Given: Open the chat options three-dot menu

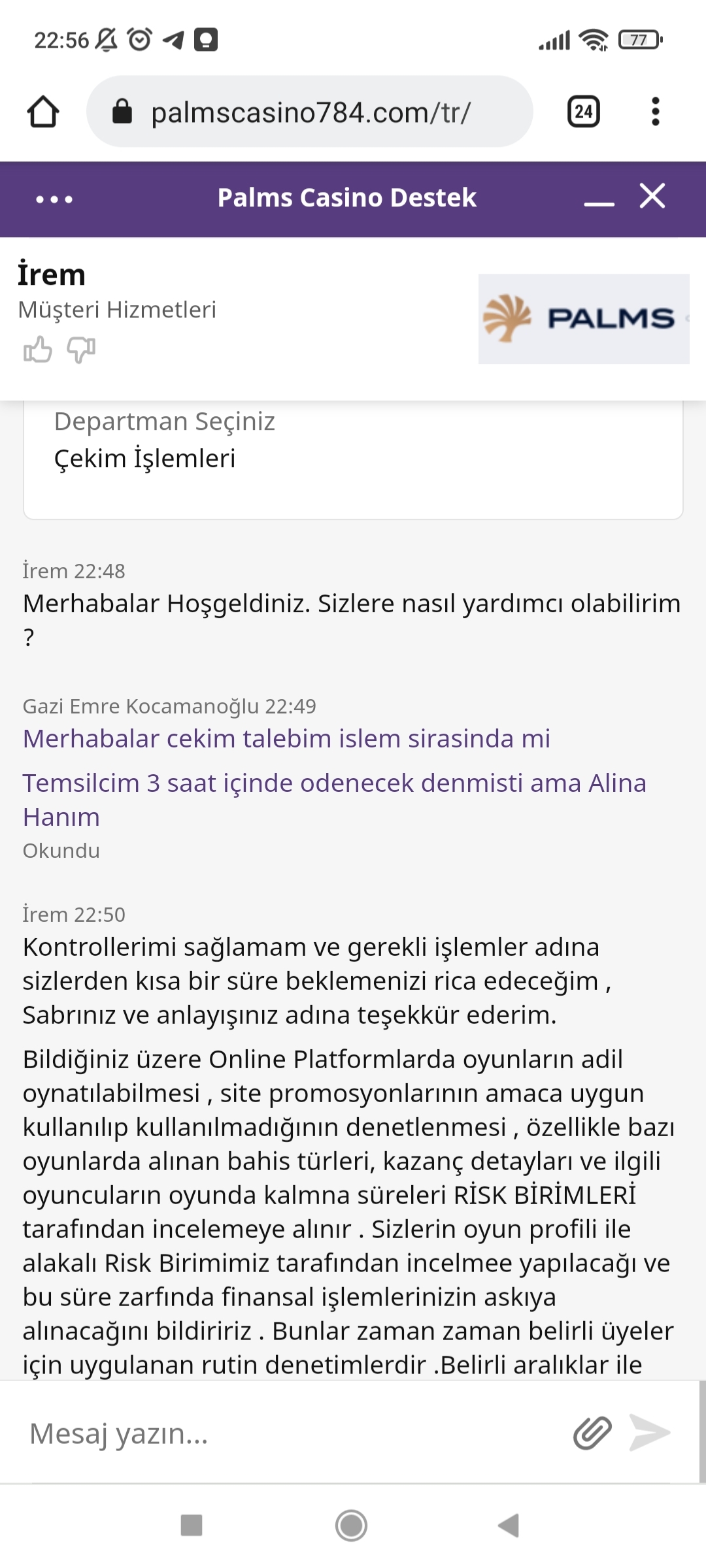Looking at the screenshot, I should (x=54, y=199).
